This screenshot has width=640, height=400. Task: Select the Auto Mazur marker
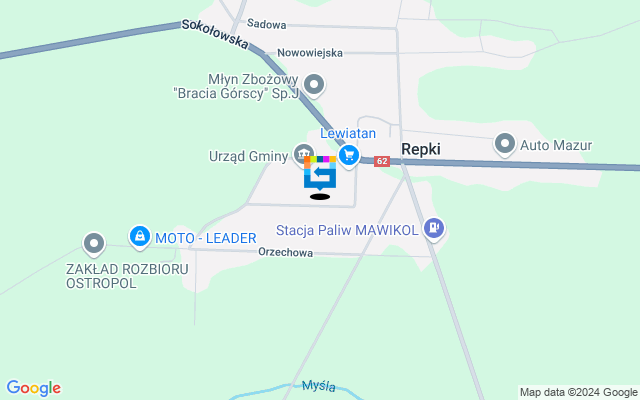[x=505, y=144]
